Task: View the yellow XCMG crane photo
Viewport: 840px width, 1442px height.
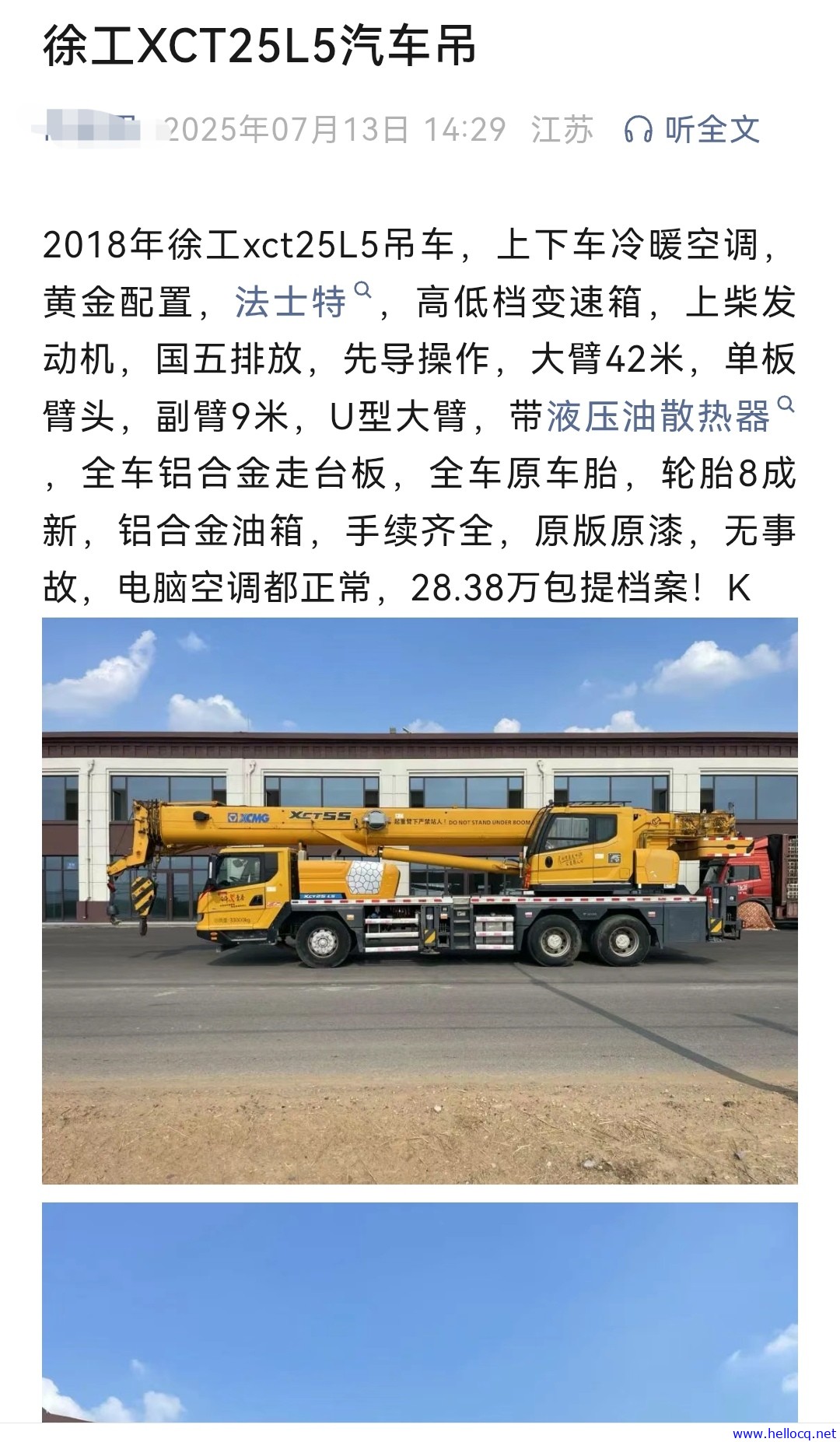Action: pos(420,901)
